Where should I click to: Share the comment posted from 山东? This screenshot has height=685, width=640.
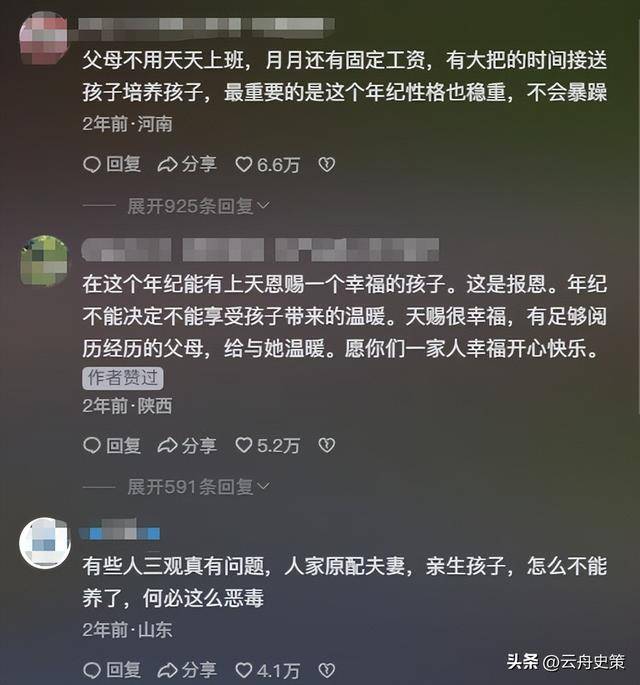click(187, 669)
